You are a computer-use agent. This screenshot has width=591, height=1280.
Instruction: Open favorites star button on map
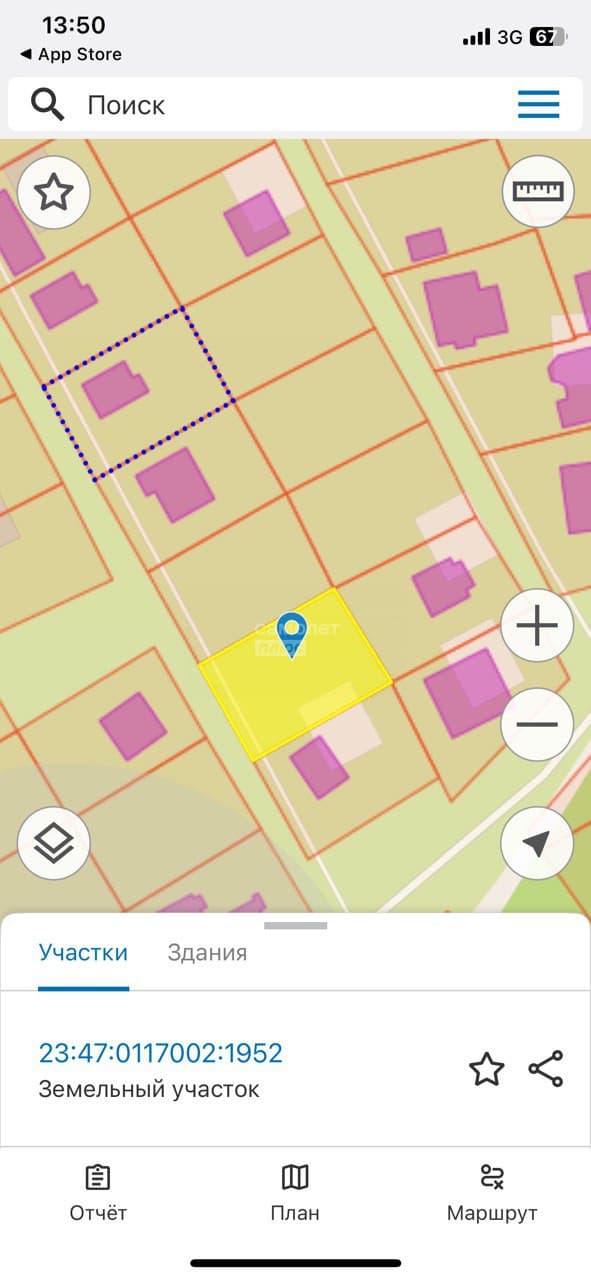(x=54, y=192)
